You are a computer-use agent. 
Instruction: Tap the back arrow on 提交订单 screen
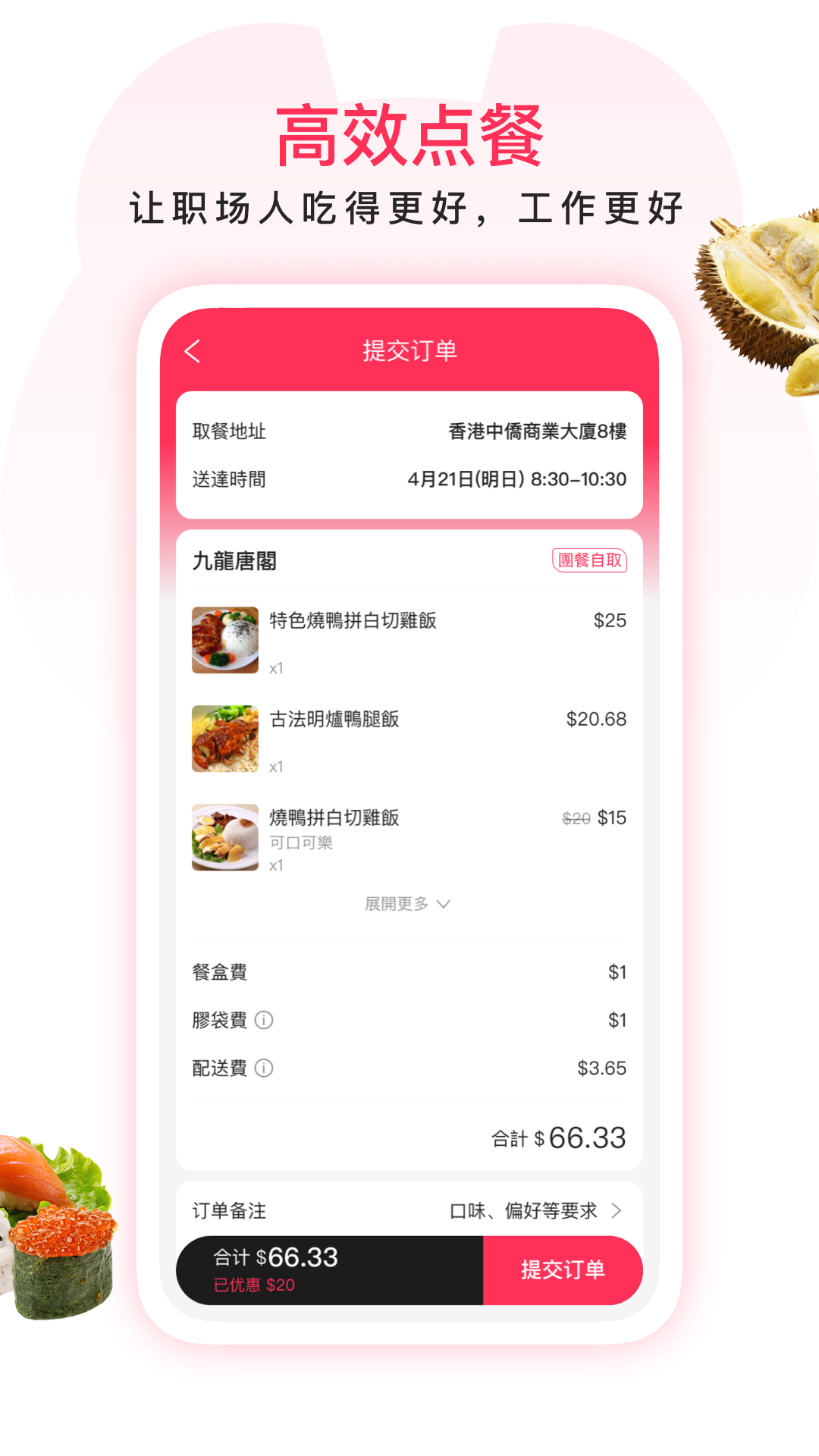pyautogui.click(x=192, y=350)
